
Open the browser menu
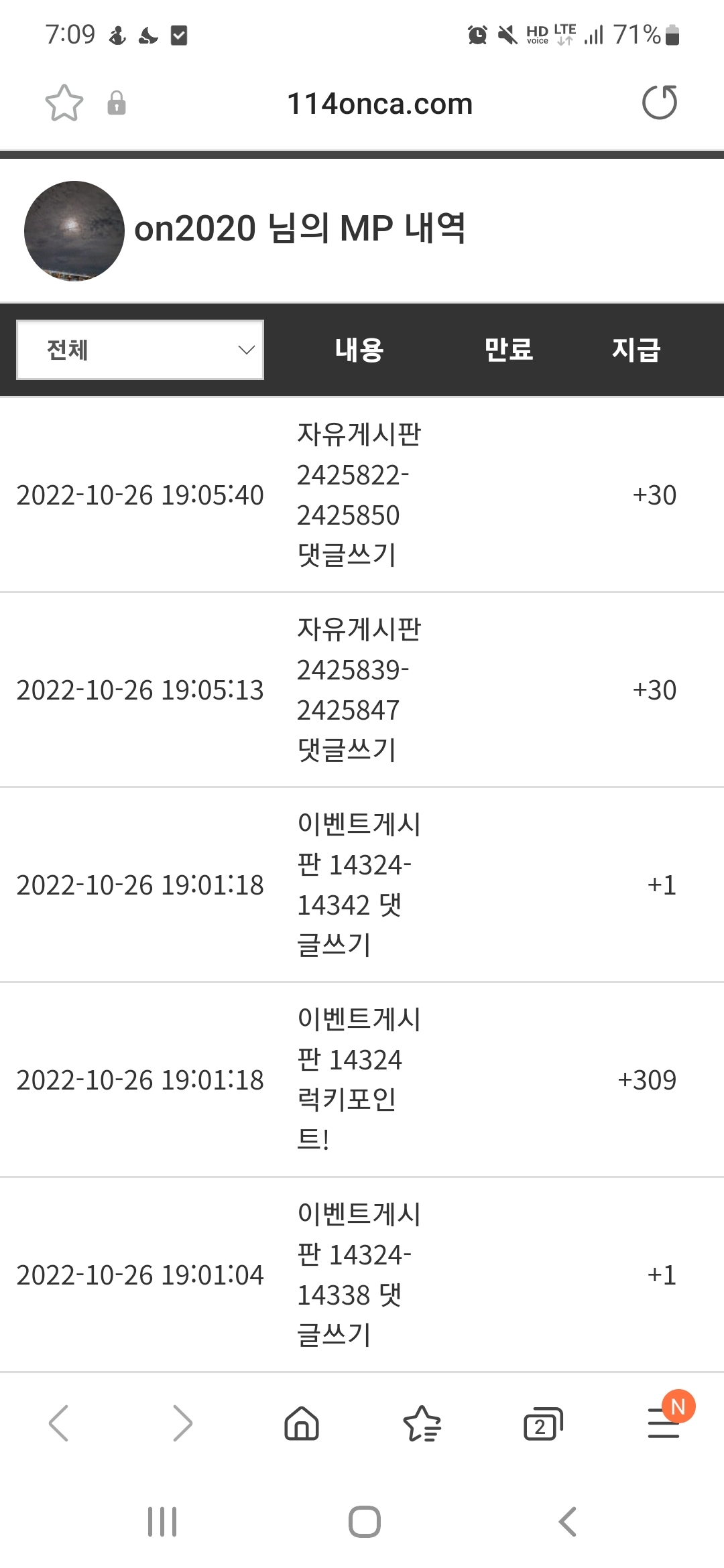[x=664, y=1423]
